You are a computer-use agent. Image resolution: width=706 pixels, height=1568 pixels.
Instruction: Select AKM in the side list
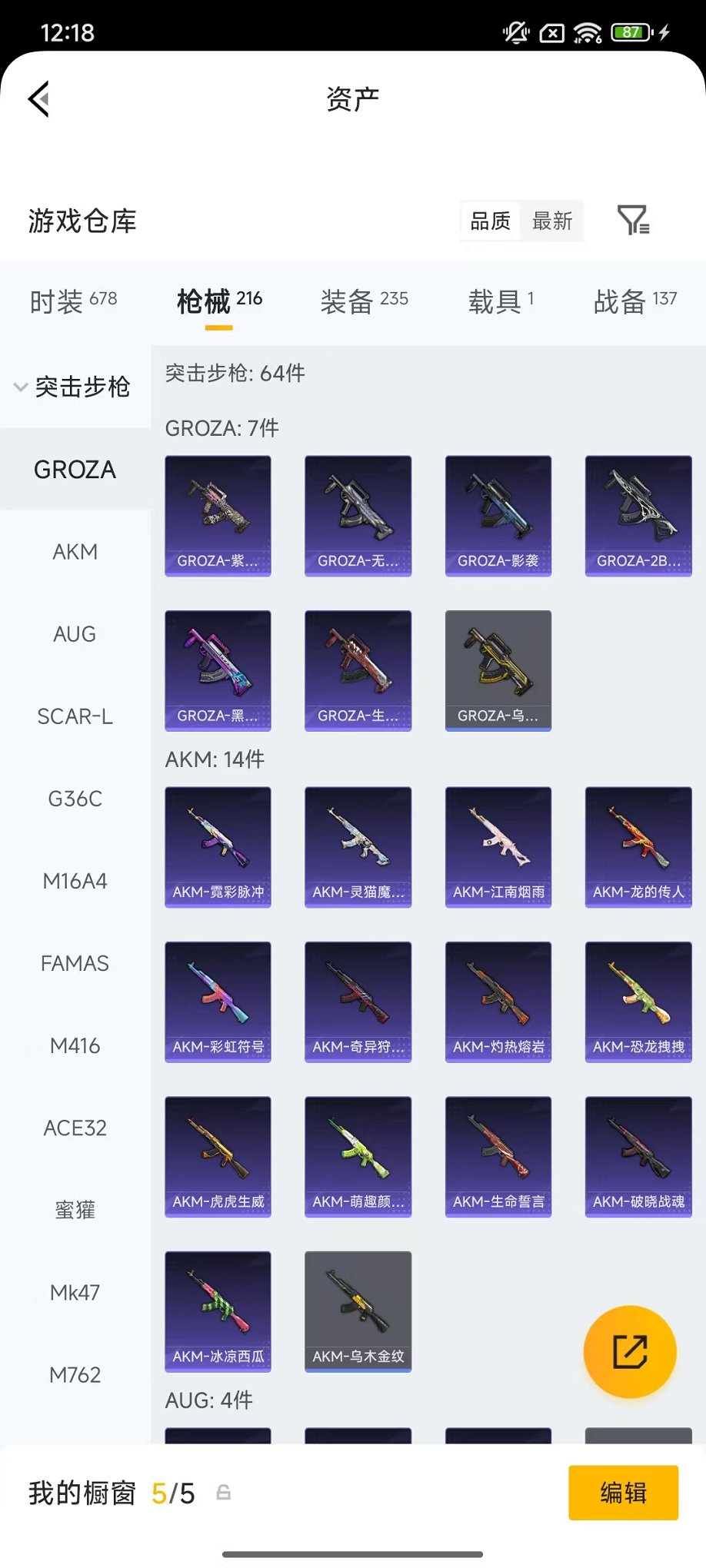(x=75, y=552)
